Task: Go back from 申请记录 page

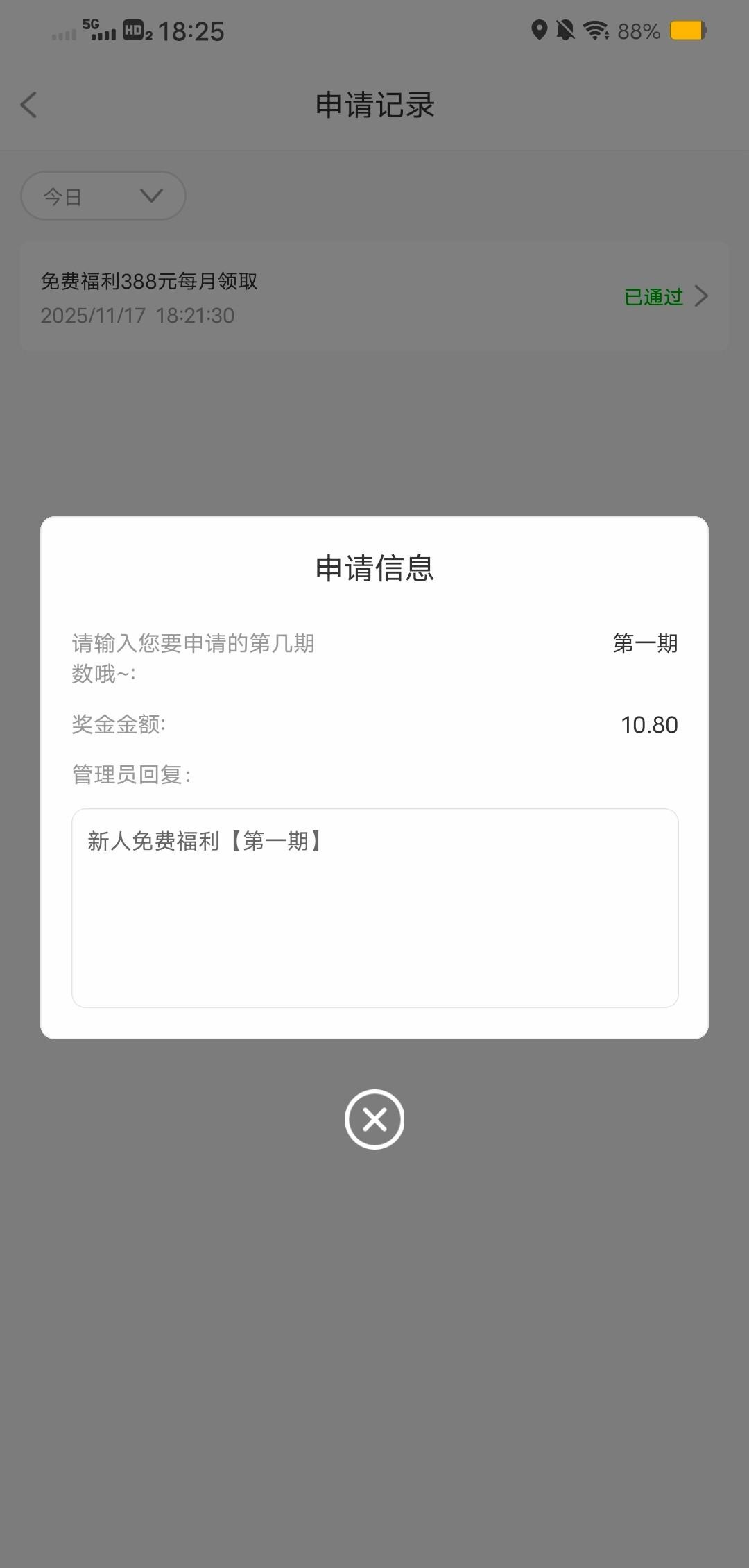Action: (28, 105)
